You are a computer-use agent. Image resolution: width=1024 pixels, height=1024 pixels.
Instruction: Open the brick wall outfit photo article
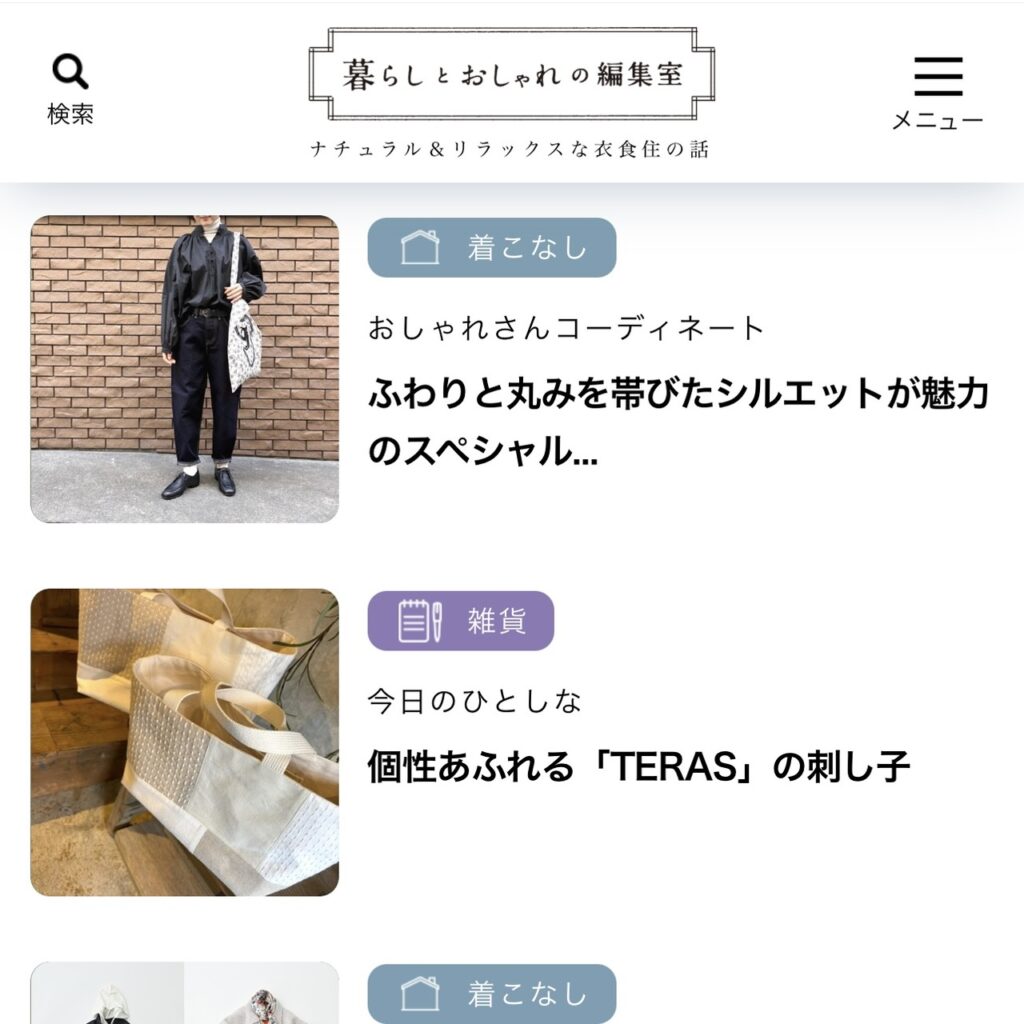(185, 369)
